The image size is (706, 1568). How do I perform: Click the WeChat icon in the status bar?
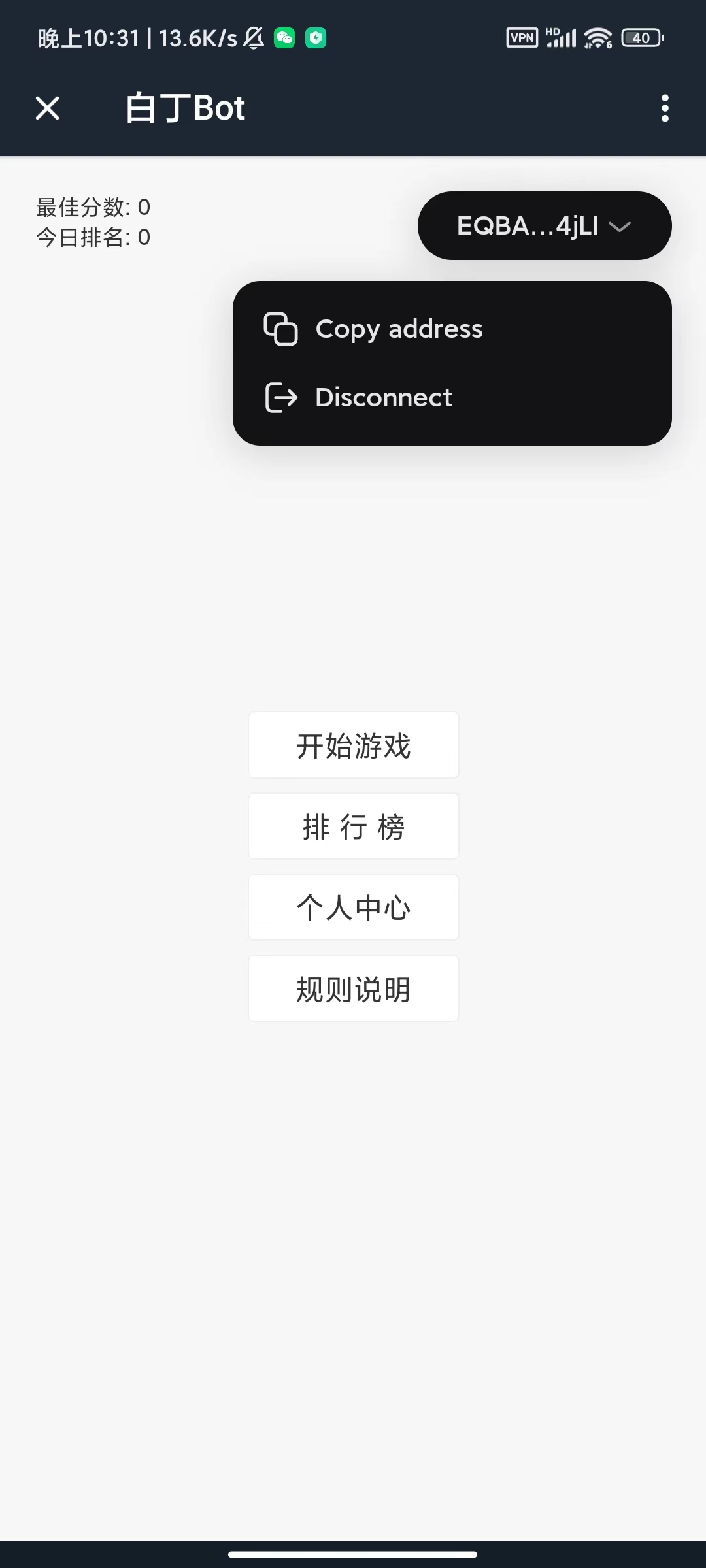[x=285, y=37]
